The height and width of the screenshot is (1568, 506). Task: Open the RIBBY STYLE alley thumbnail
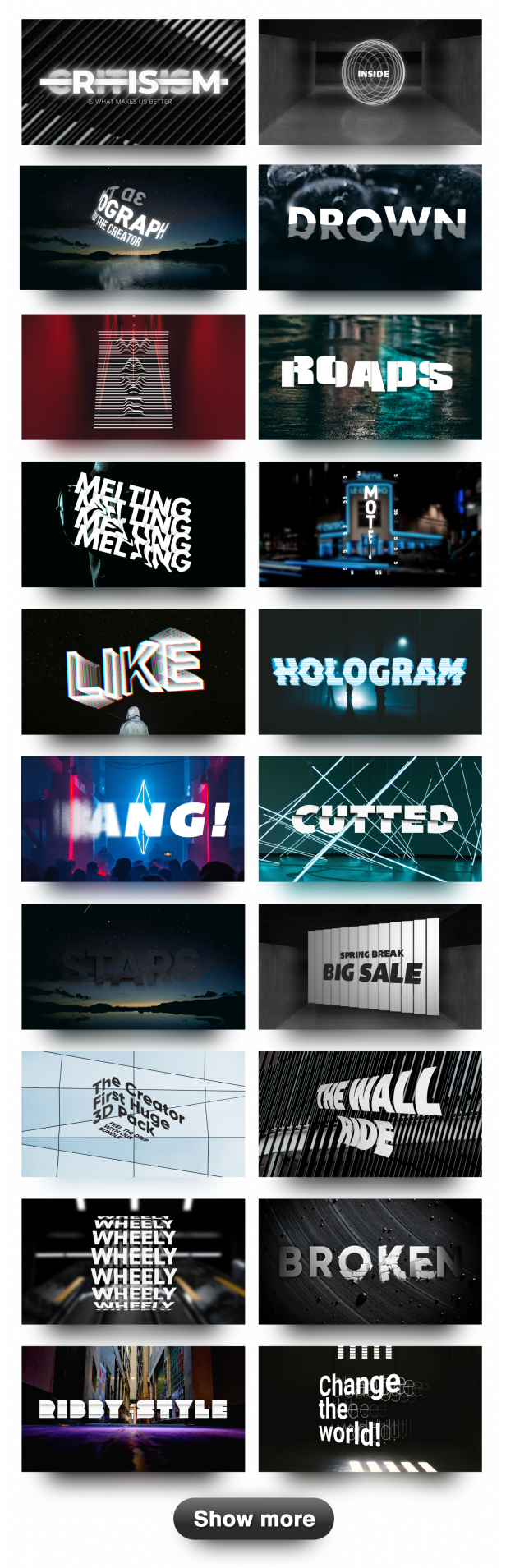133,1409
